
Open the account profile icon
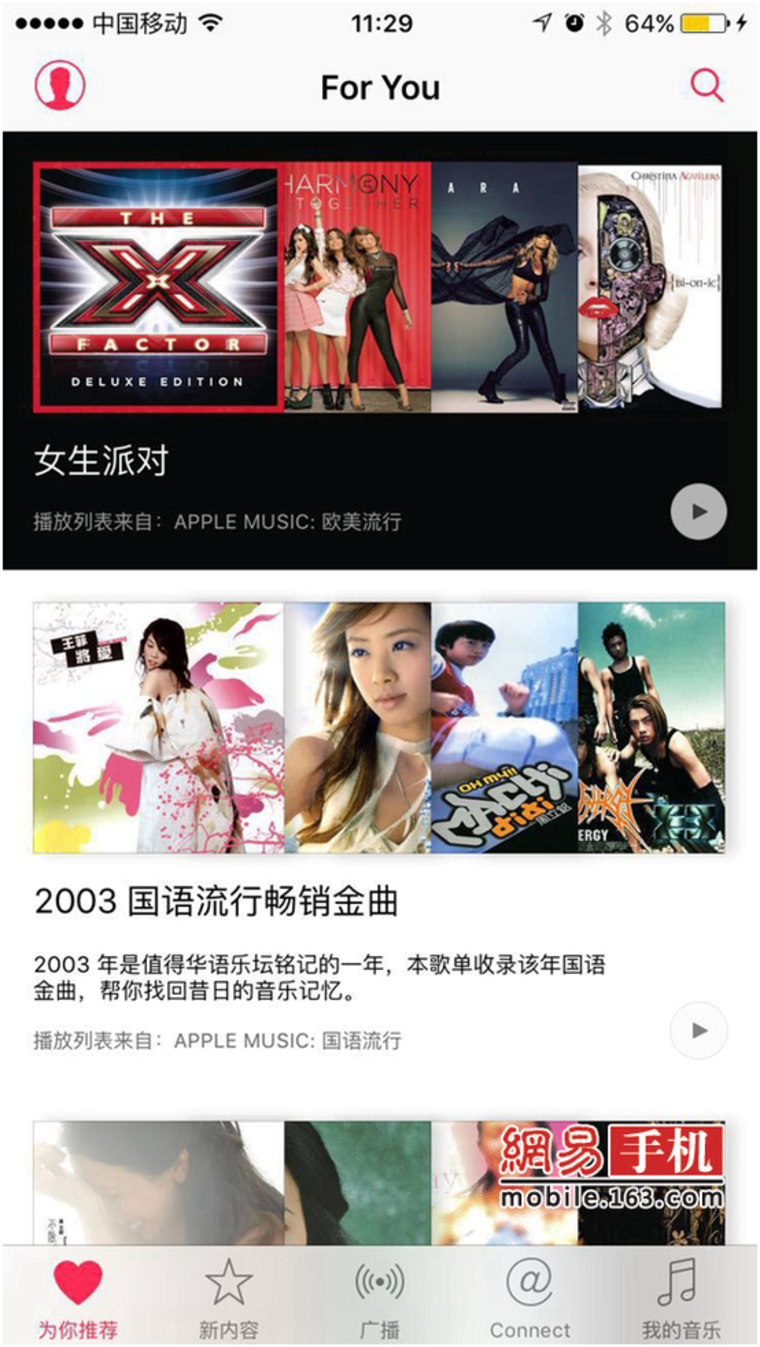[x=60, y=86]
